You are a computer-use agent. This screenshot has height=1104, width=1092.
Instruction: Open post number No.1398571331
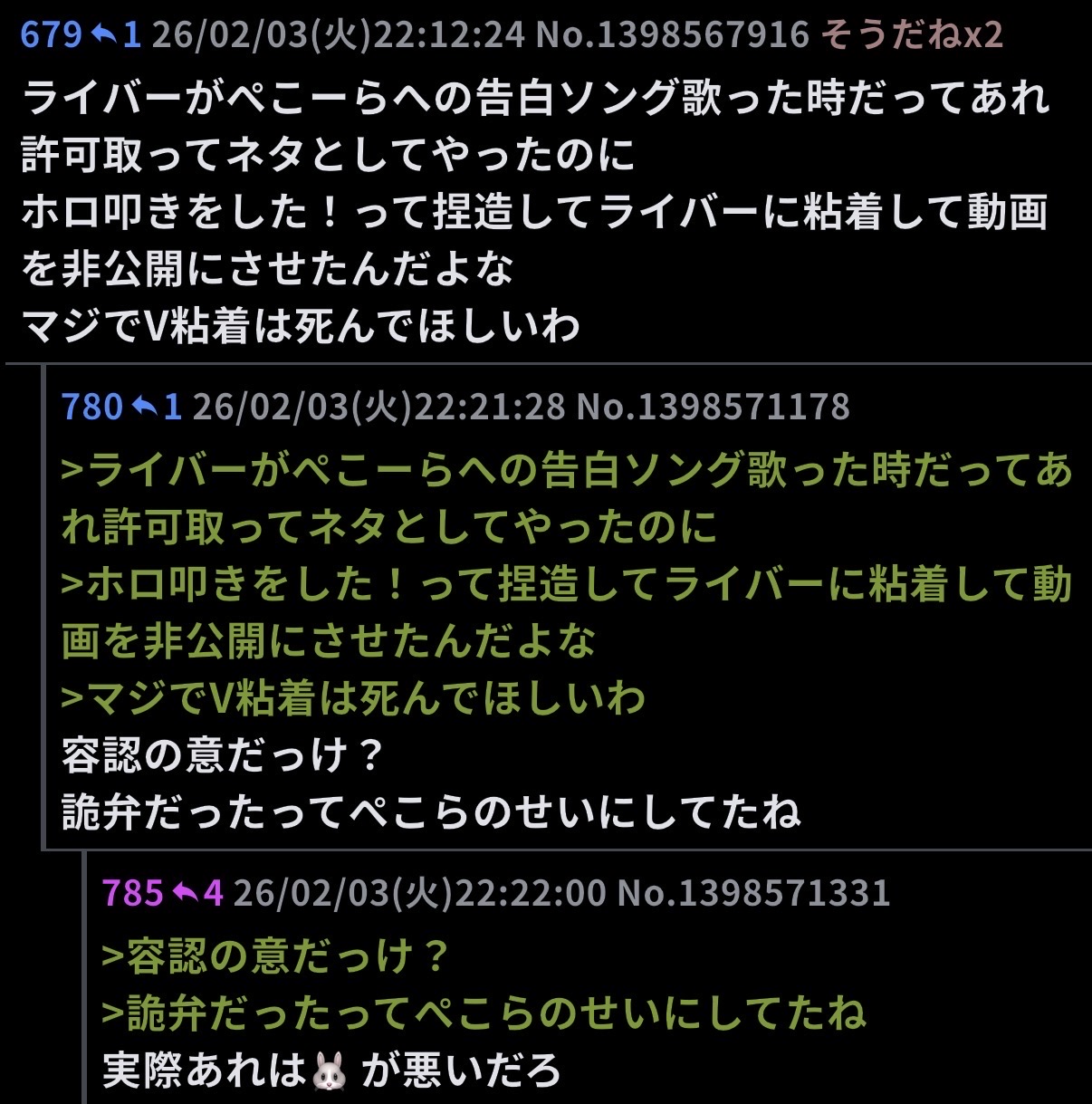click(753, 893)
